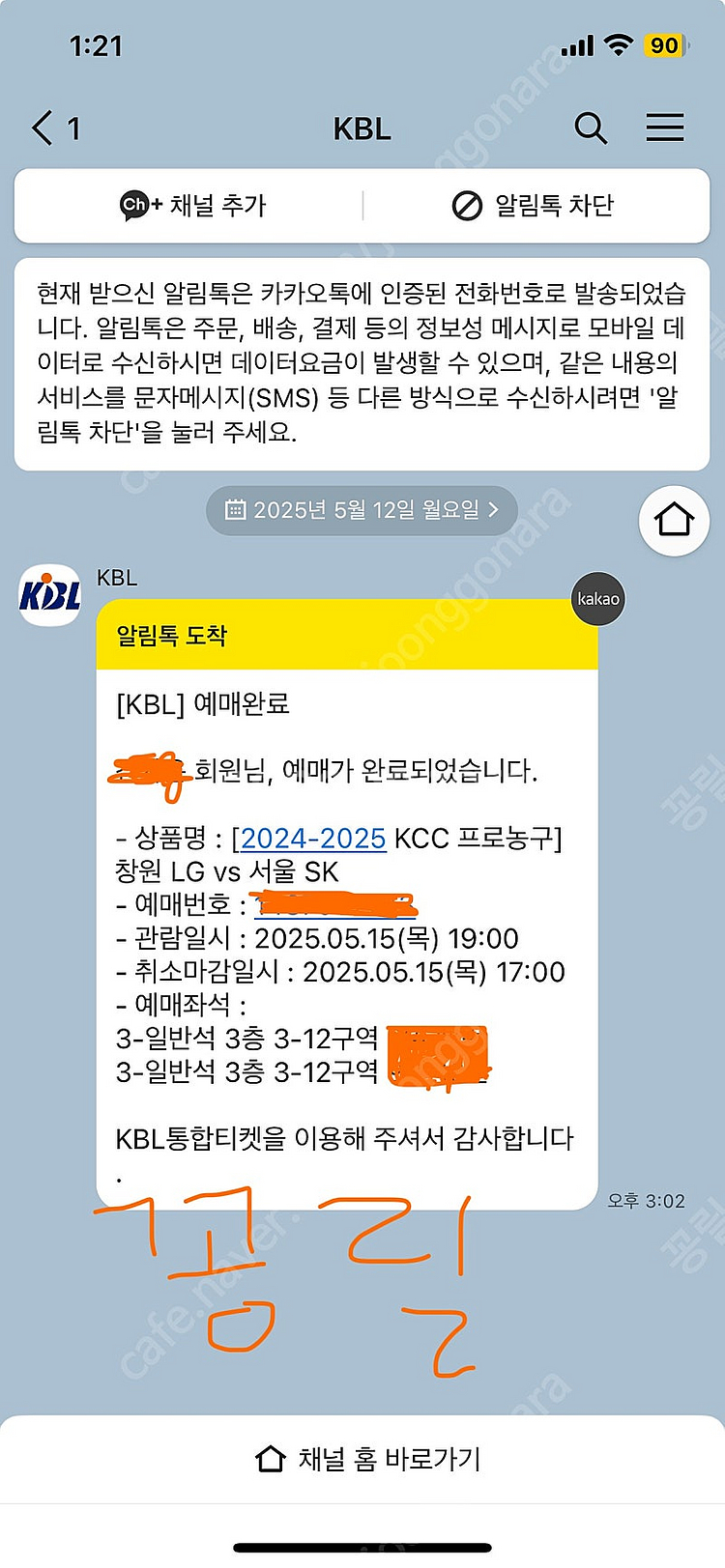Open the KBL profile picture
The width and height of the screenshot is (725, 1568).
click(50, 595)
